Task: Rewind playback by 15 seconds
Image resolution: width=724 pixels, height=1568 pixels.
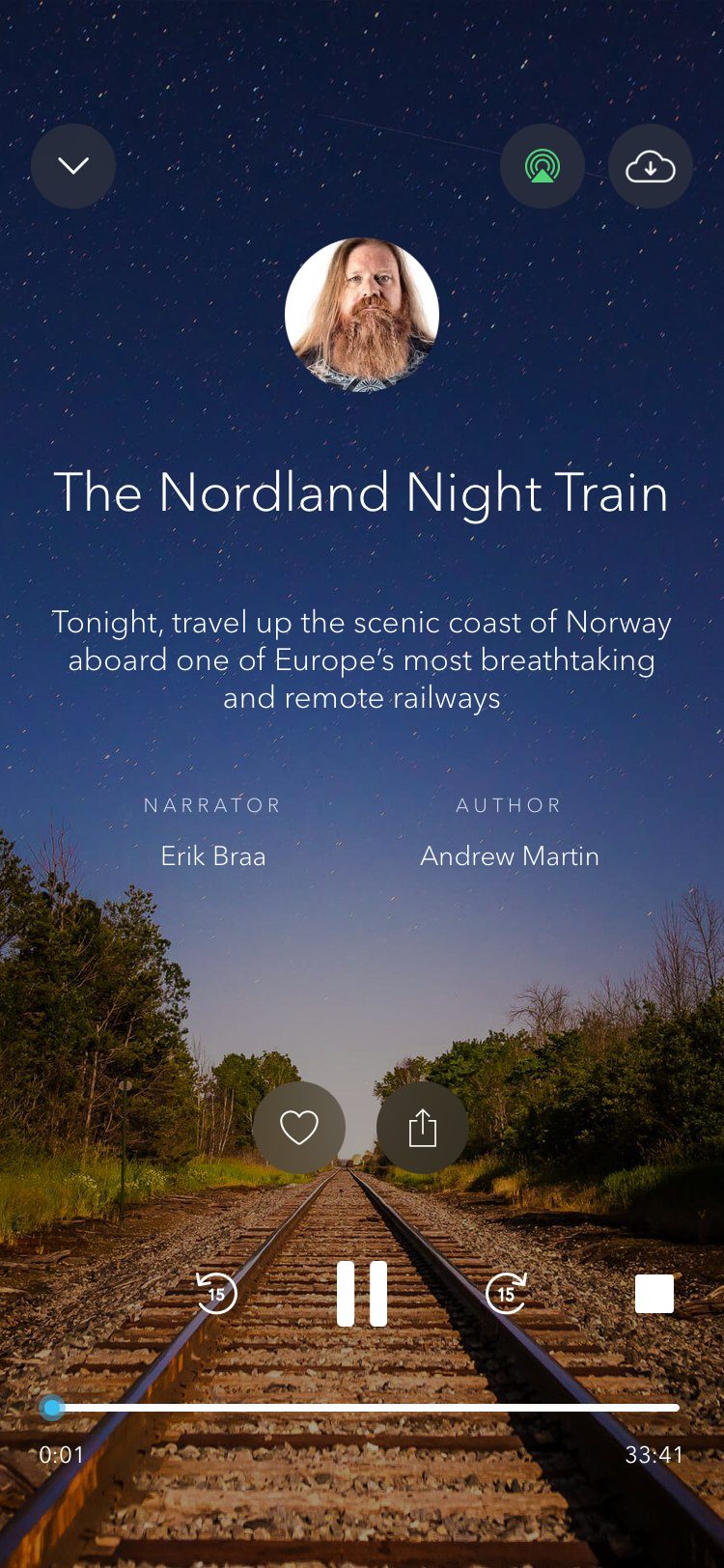Action: [216, 1294]
